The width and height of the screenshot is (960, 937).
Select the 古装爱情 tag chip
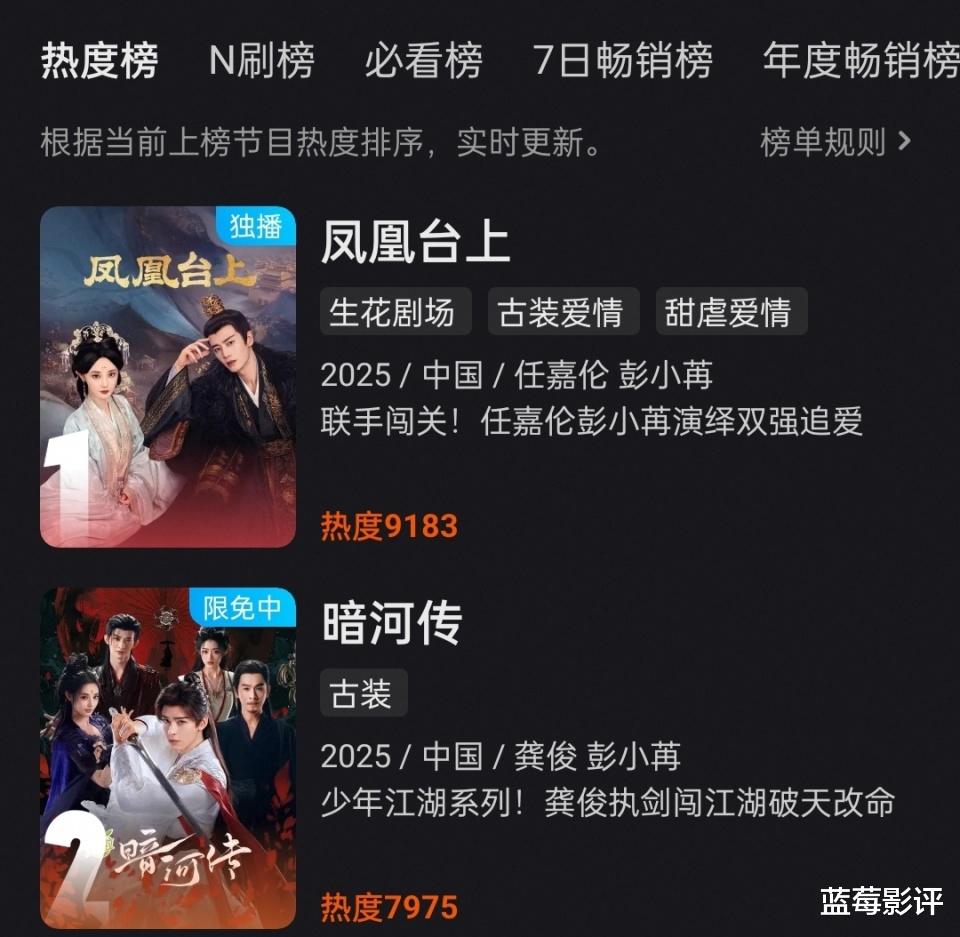point(560,312)
